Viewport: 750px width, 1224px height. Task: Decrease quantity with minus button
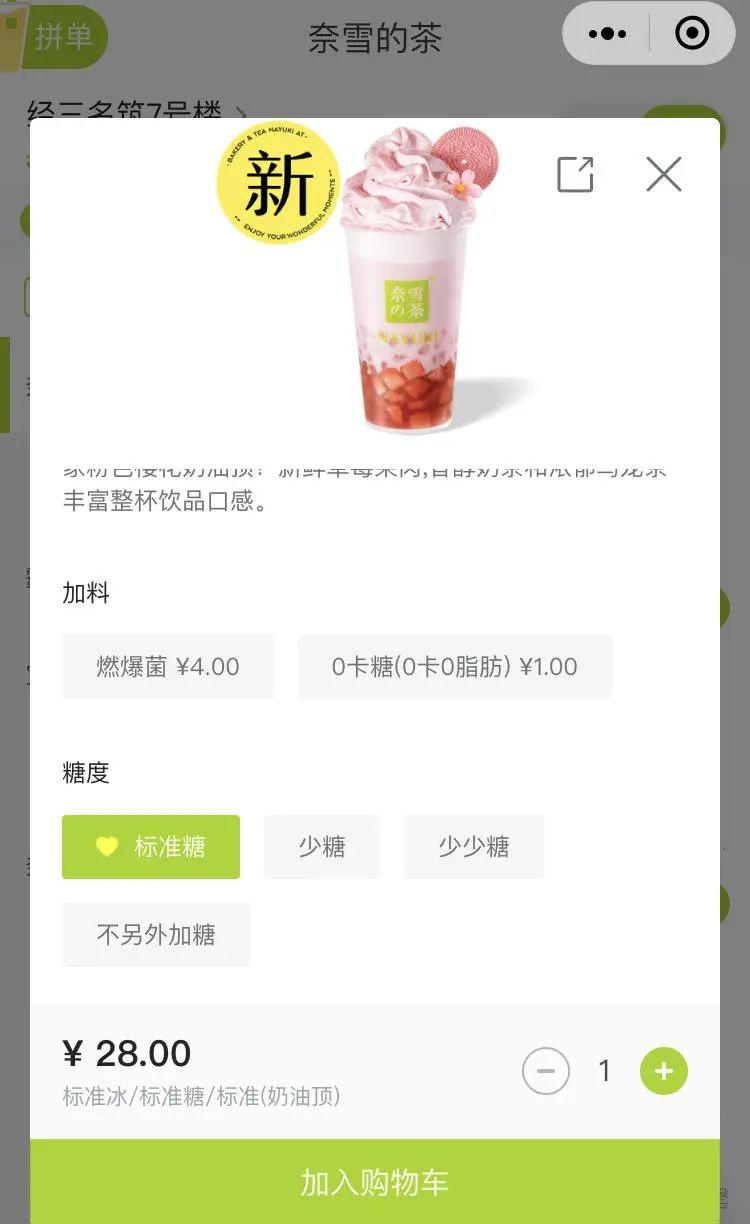click(546, 1072)
